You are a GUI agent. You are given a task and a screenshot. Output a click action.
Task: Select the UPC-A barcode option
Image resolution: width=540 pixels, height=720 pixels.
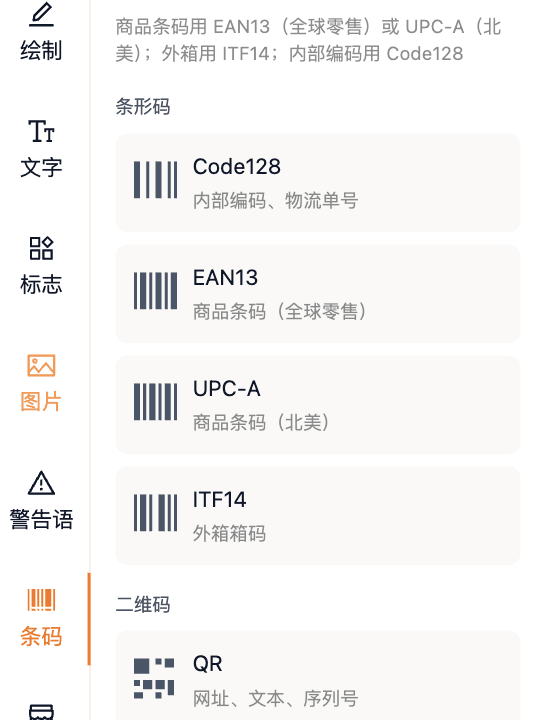tap(318, 405)
